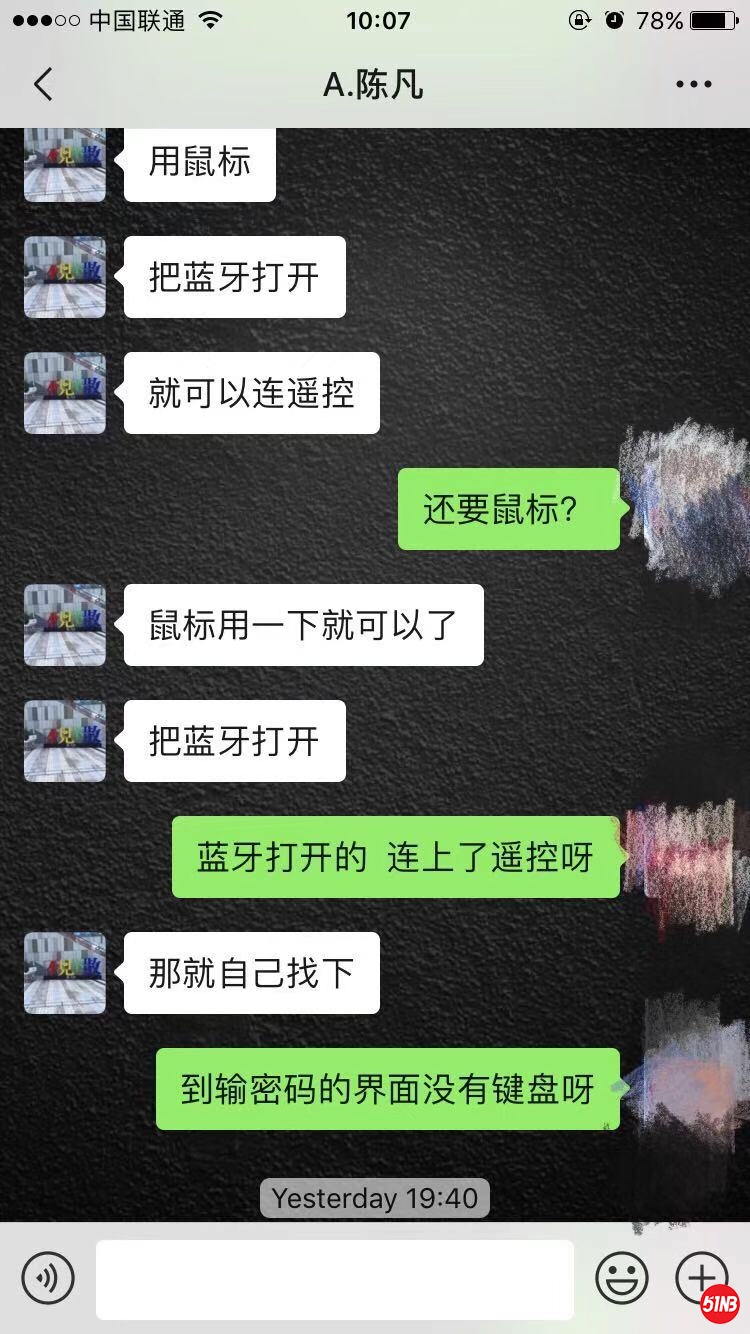Switch to voice message input
This screenshot has width=750, height=1334.
click(48, 1278)
